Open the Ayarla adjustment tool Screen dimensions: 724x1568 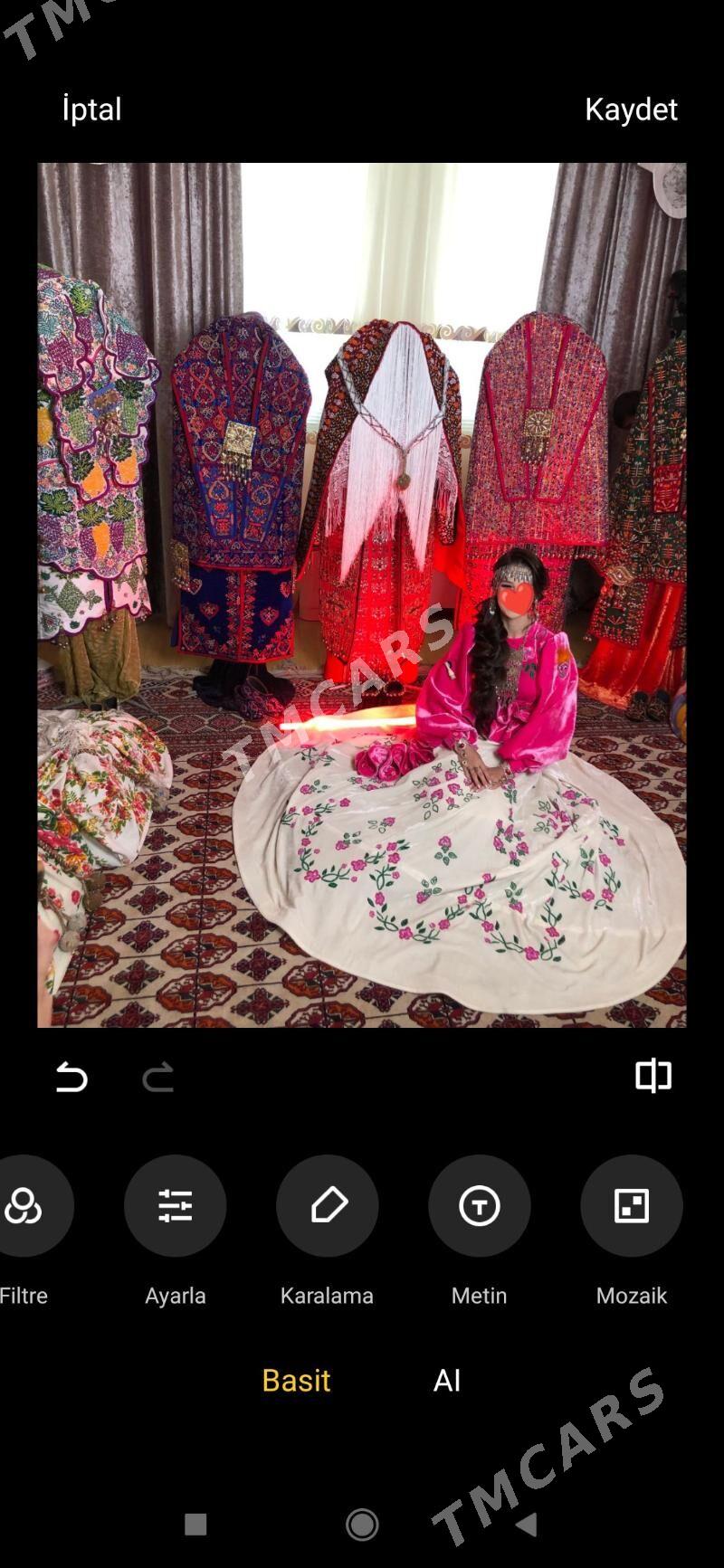coord(176,1206)
